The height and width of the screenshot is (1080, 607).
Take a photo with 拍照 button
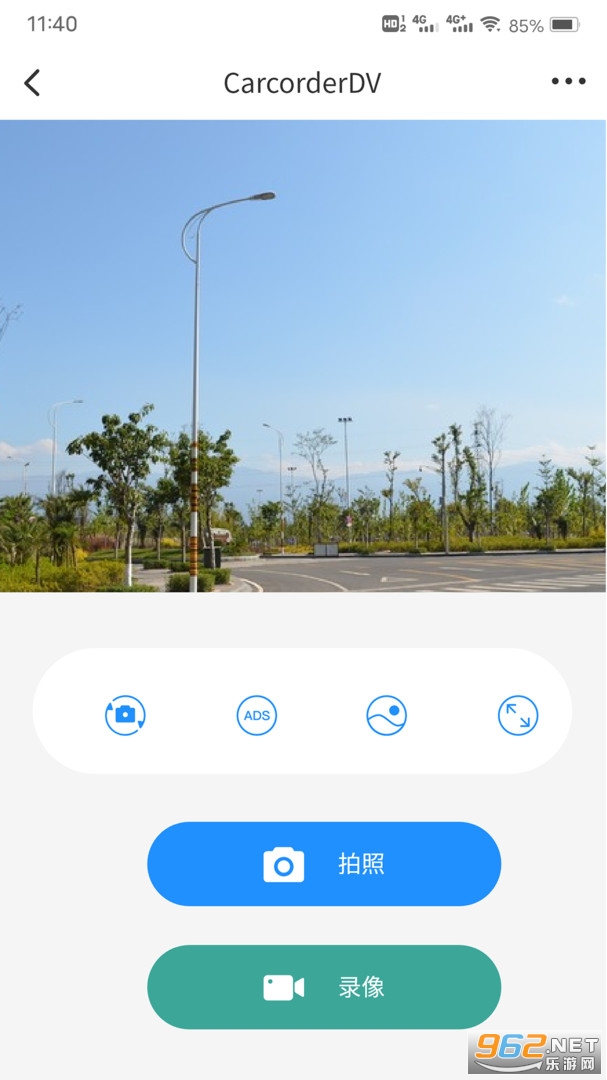click(x=324, y=864)
